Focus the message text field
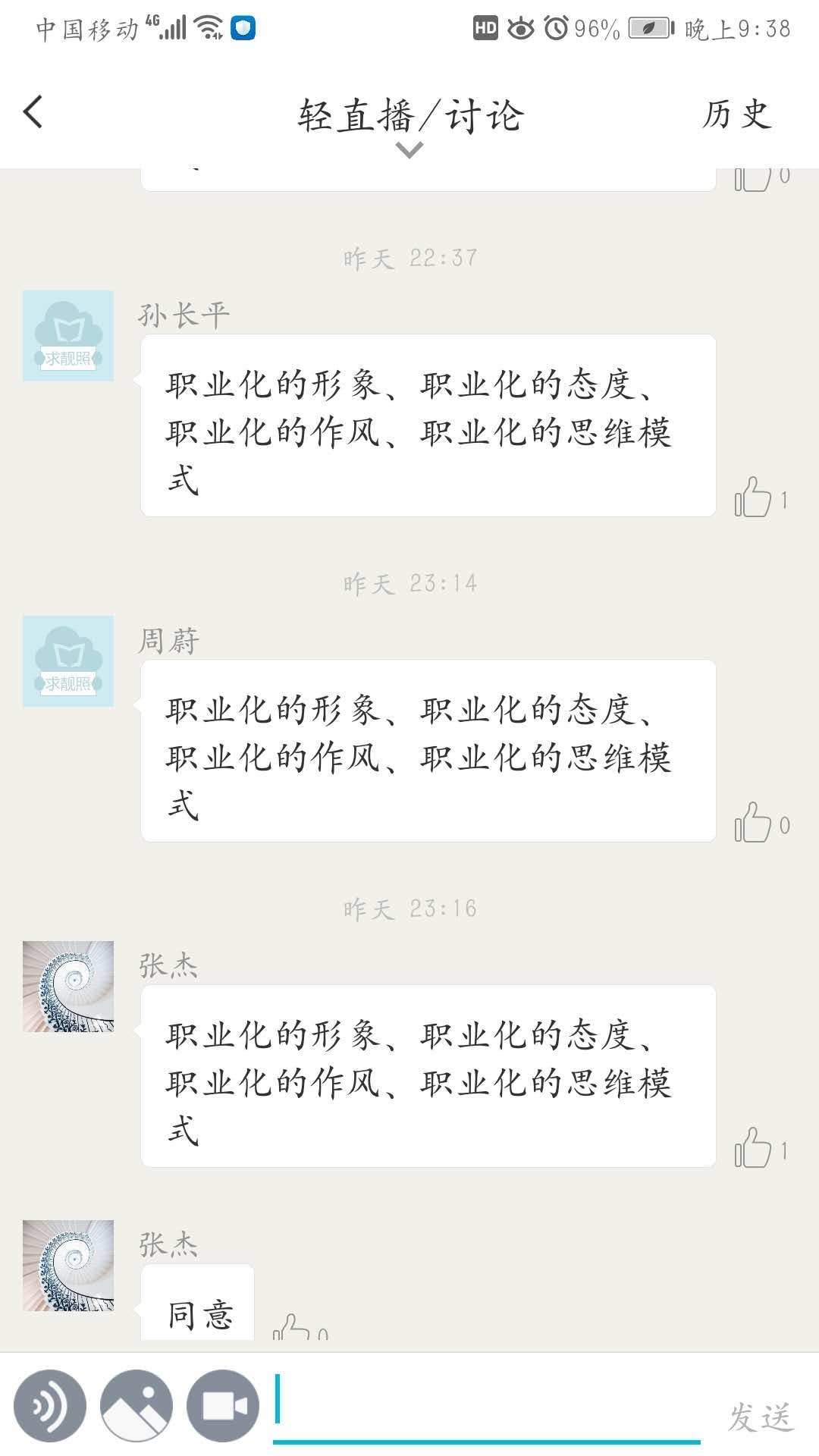Image resolution: width=819 pixels, height=1456 pixels. (x=485, y=1403)
